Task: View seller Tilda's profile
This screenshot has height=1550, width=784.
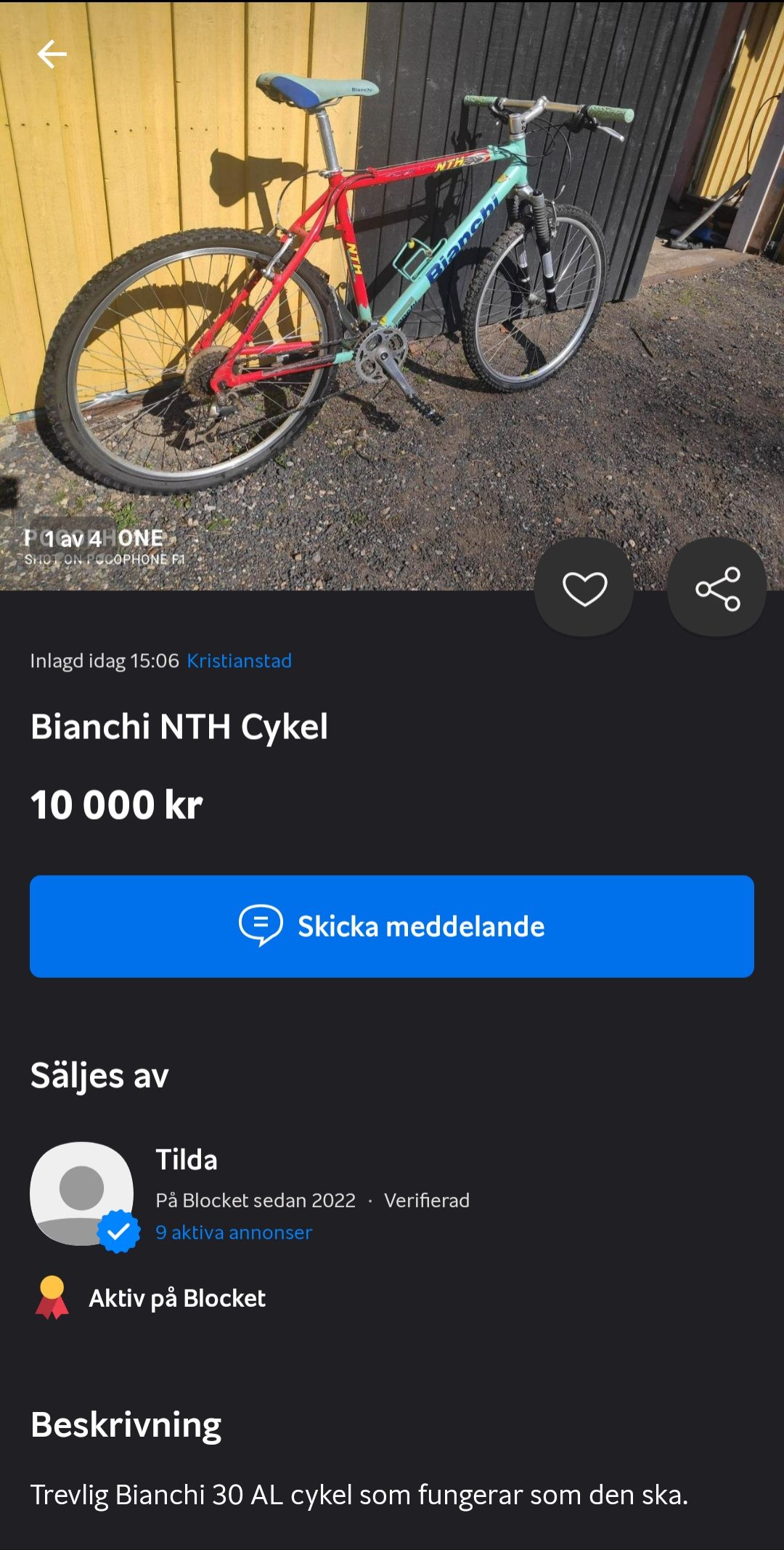Action: 187,1159
